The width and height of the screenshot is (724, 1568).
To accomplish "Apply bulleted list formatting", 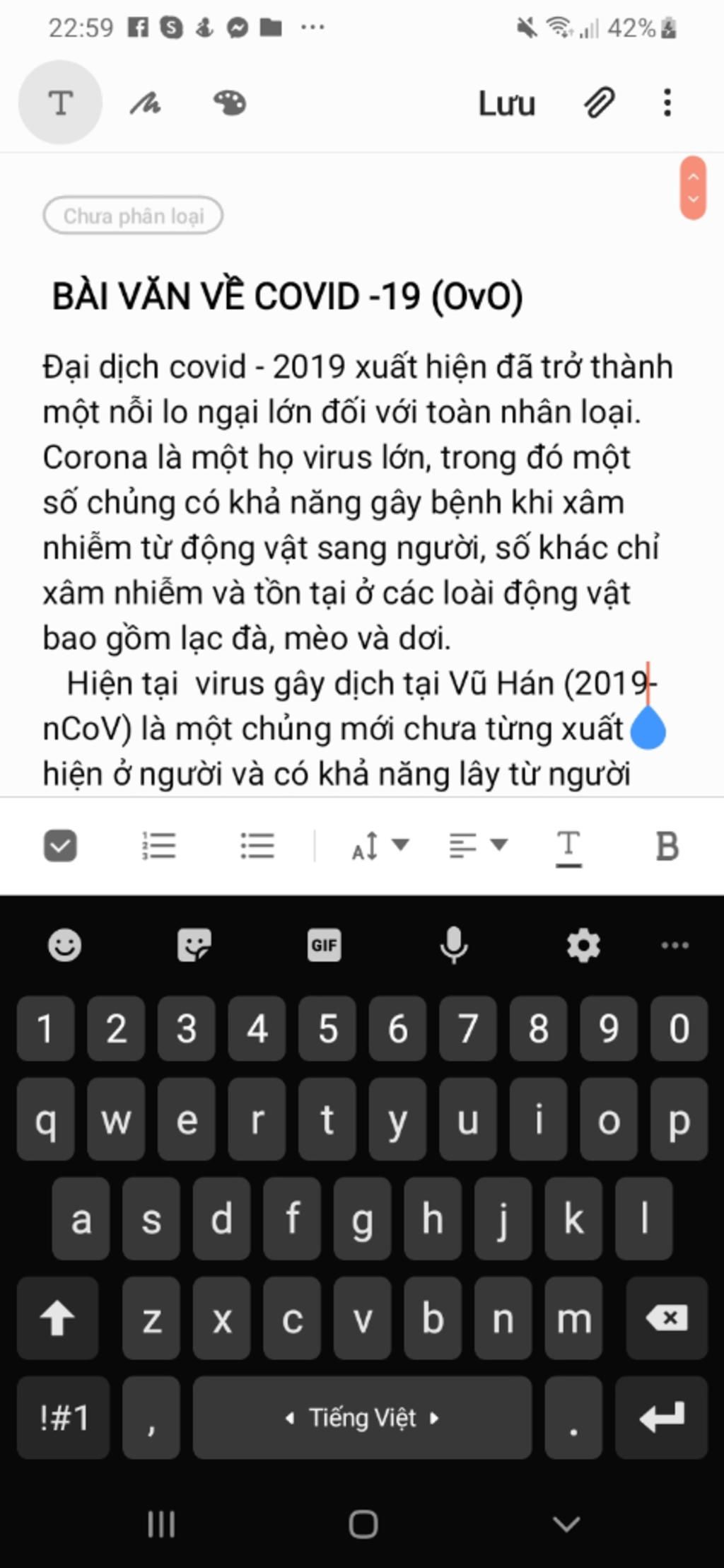I will tap(257, 846).
